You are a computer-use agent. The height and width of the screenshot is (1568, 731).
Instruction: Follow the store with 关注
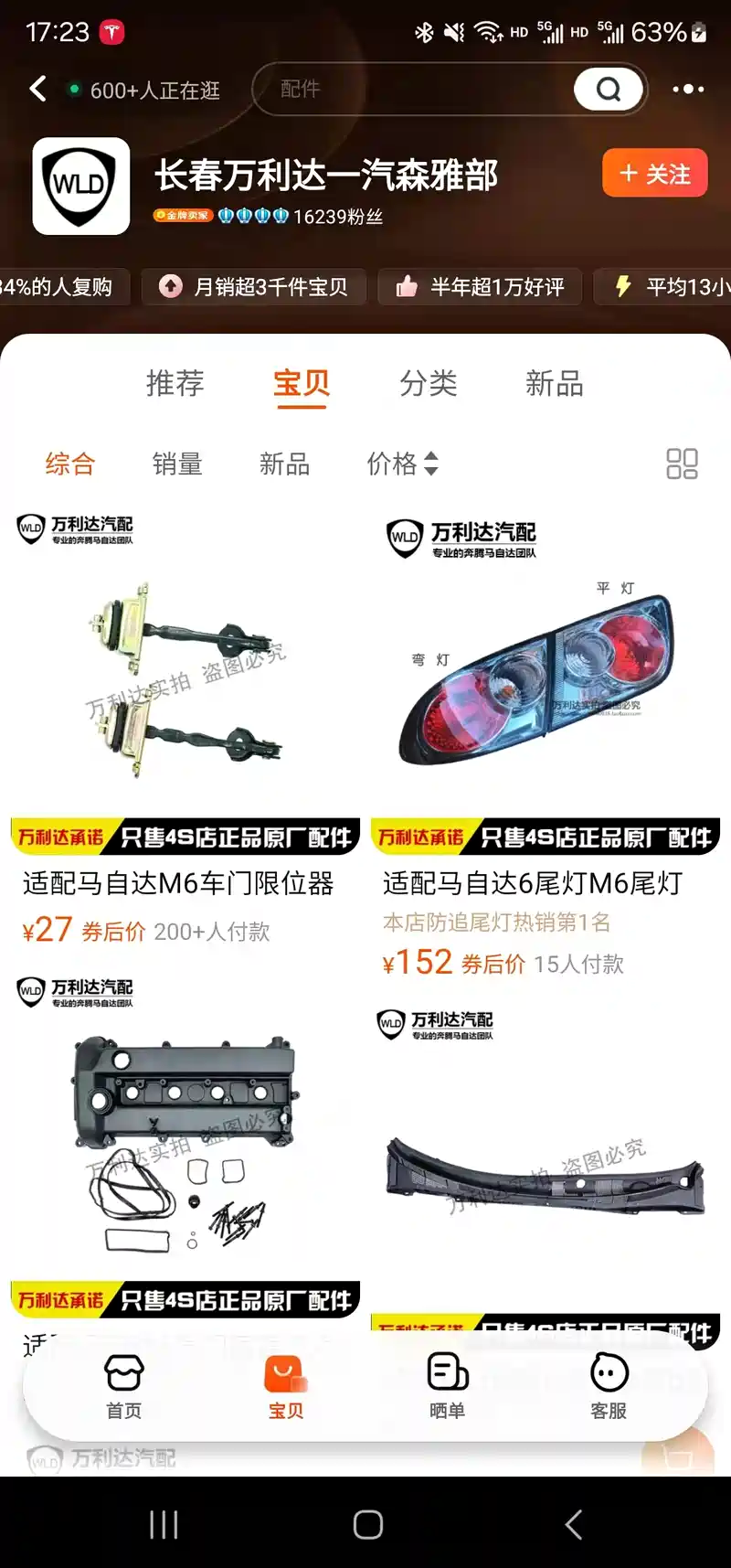654,173
